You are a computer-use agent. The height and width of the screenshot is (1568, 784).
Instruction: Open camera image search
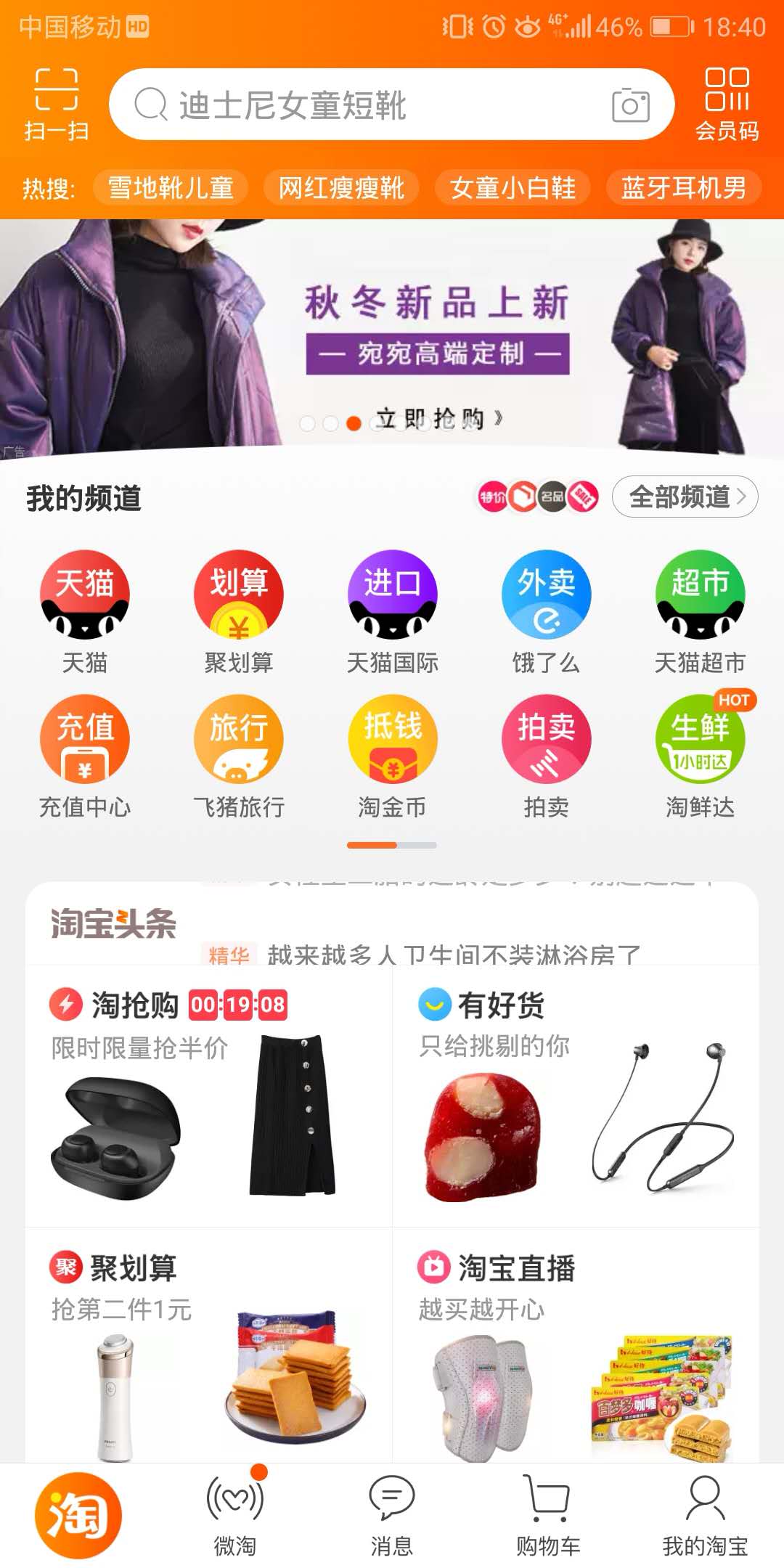pyautogui.click(x=630, y=105)
